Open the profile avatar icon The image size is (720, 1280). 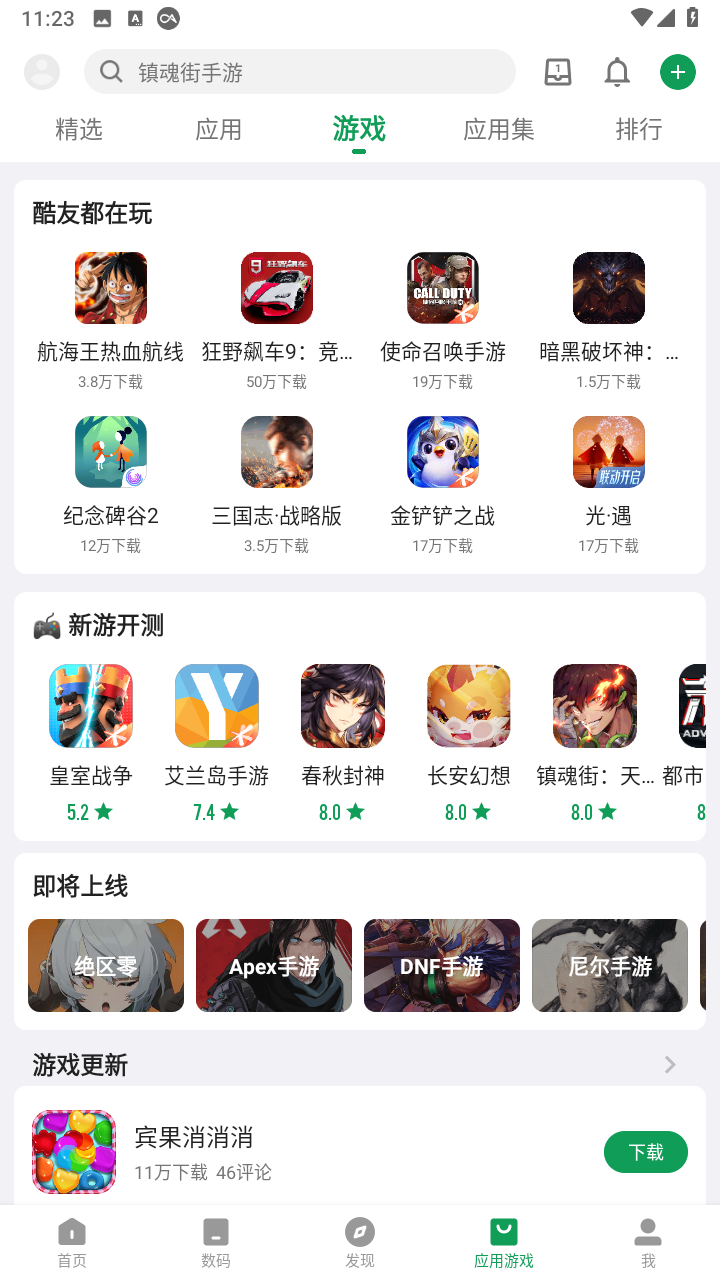(42, 72)
